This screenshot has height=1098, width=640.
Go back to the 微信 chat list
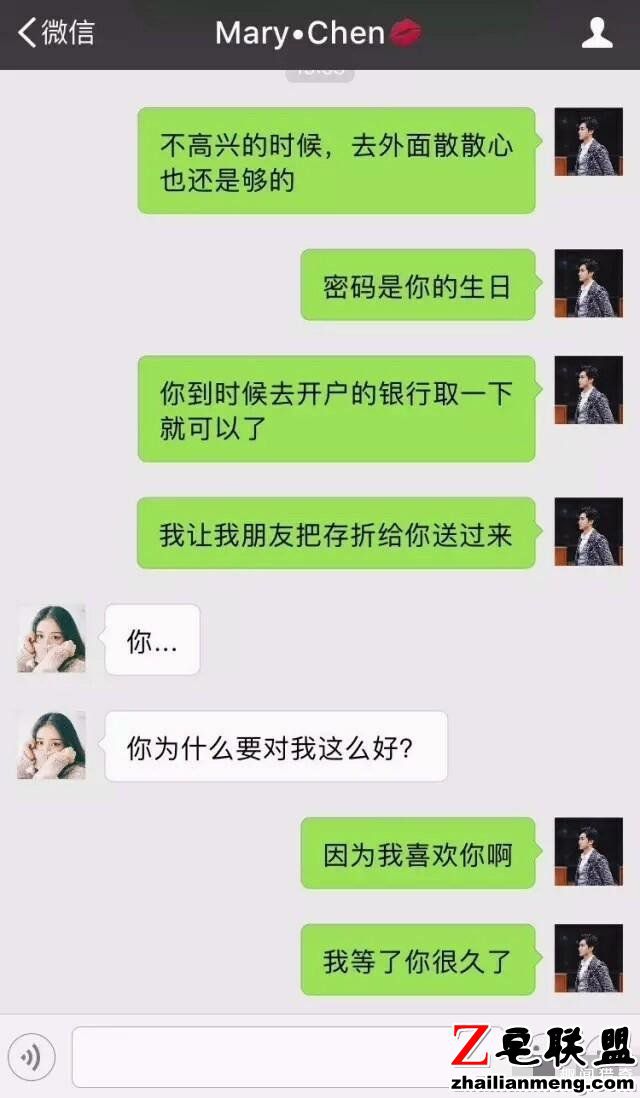tap(56, 33)
